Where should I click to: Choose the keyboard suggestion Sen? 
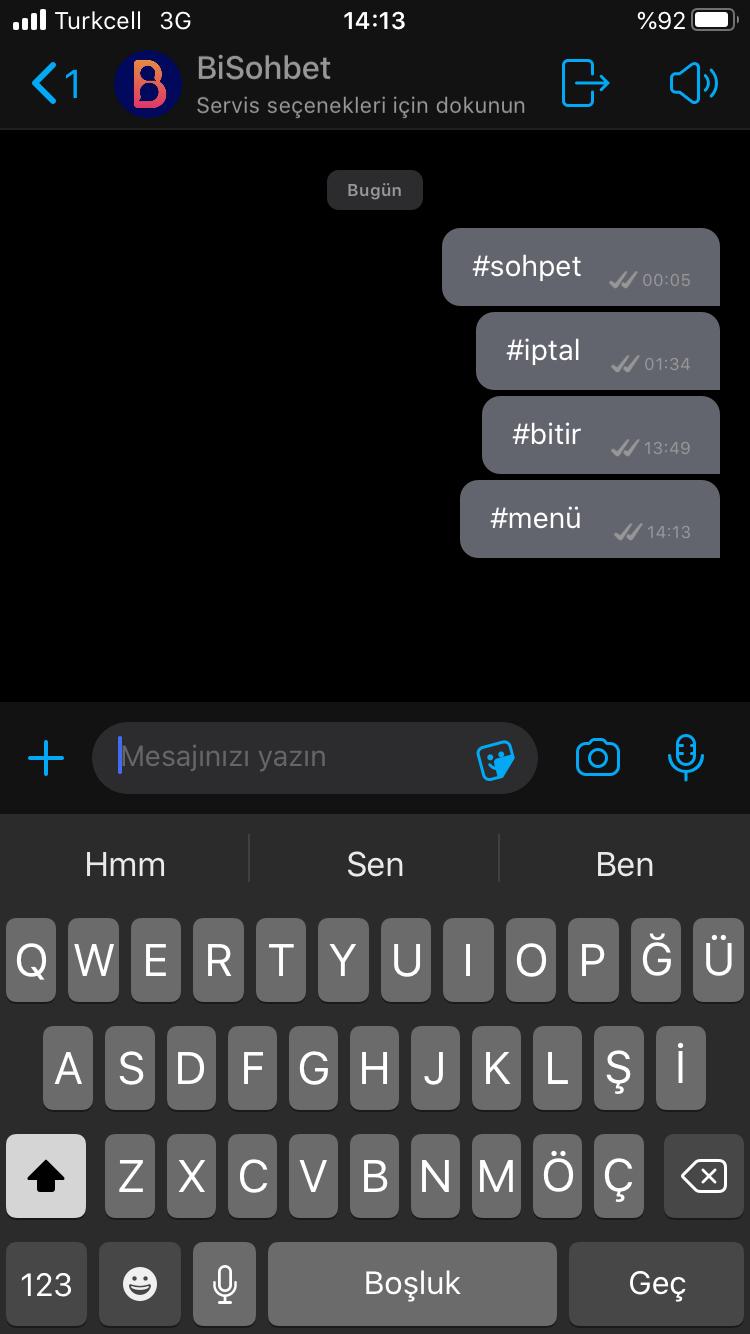375,864
